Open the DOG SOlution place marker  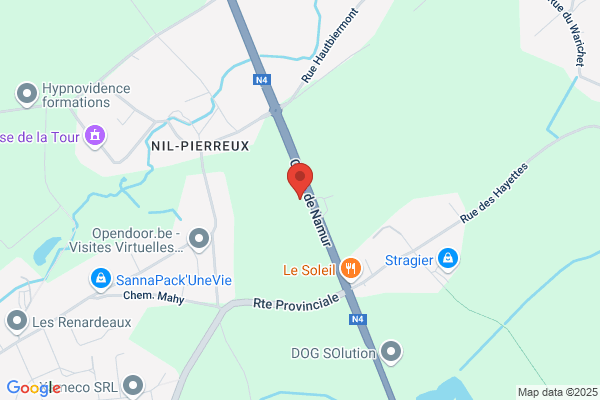391,352
